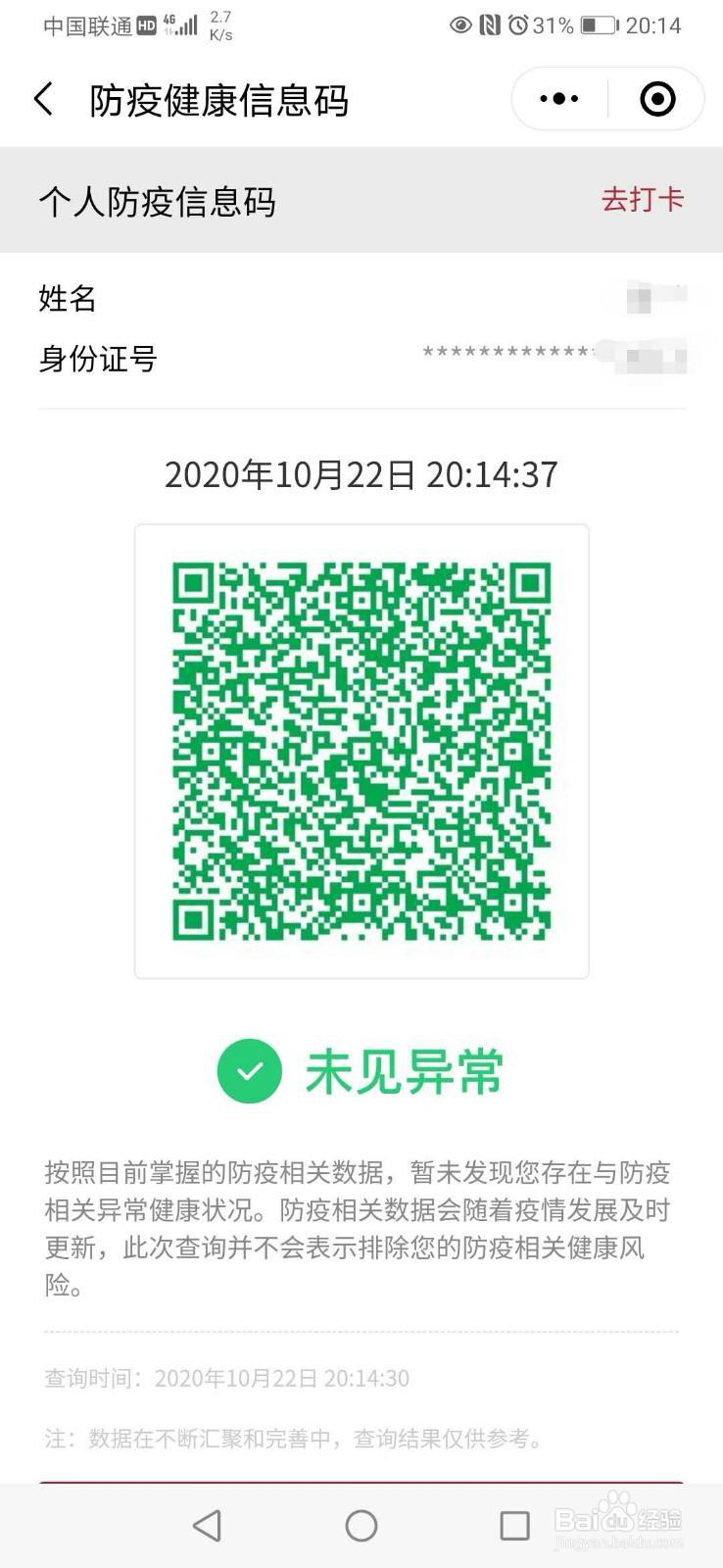Open recent apps with the square button
The height and width of the screenshot is (1568, 723).
coord(514,1525)
